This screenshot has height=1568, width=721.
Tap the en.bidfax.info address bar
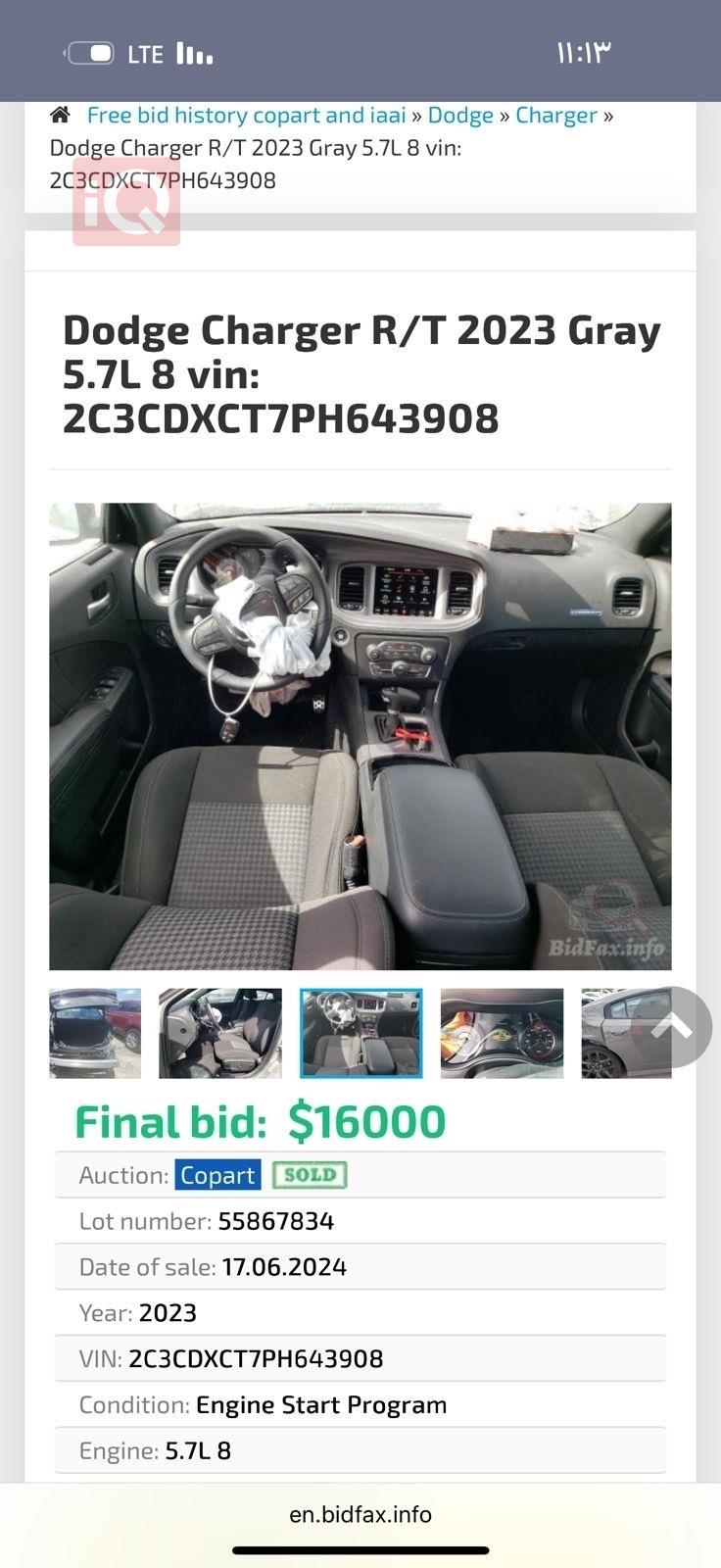(x=360, y=1514)
